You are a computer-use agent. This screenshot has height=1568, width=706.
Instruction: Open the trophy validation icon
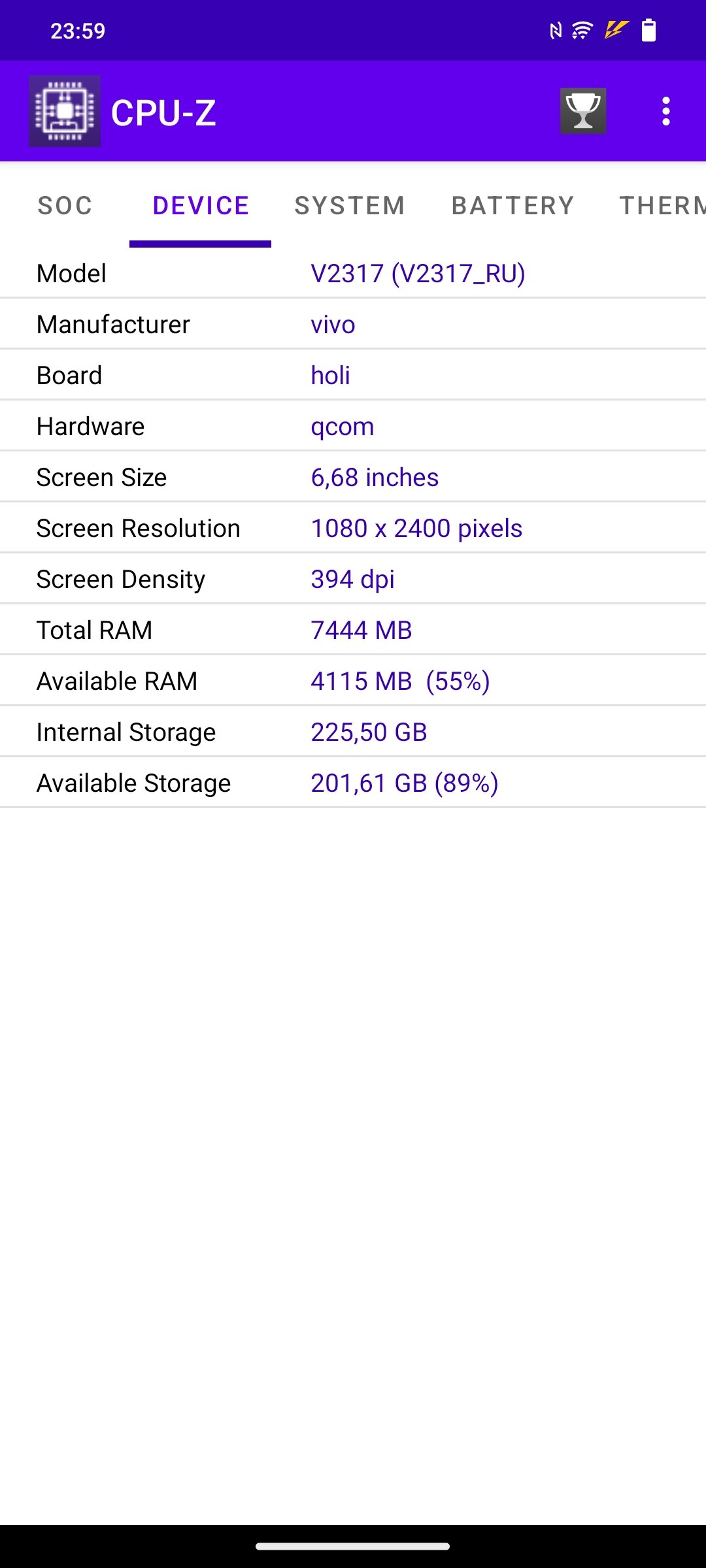(x=583, y=111)
